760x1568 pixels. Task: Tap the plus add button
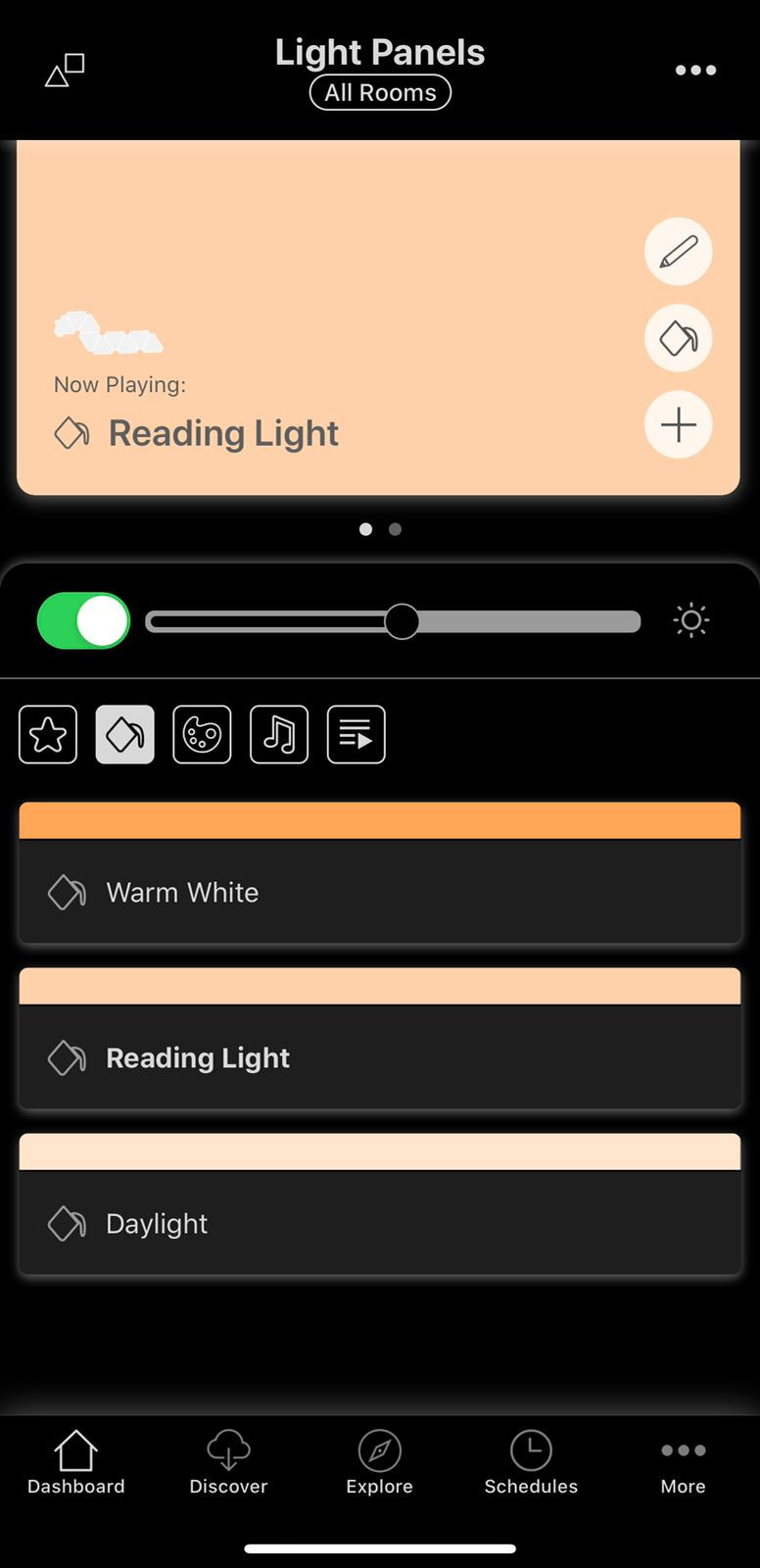click(x=679, y=424)
